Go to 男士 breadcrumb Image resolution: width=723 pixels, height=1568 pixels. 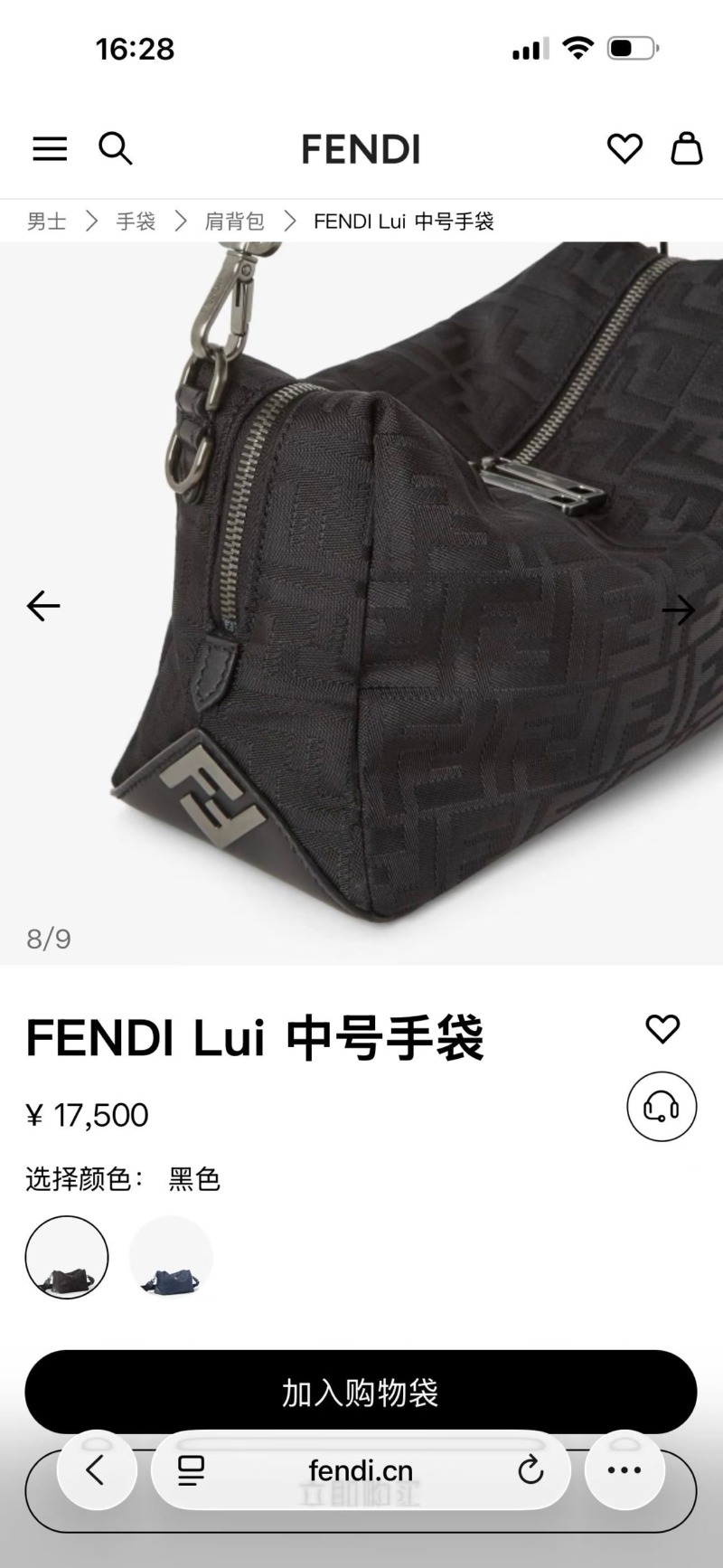point(46,222)
